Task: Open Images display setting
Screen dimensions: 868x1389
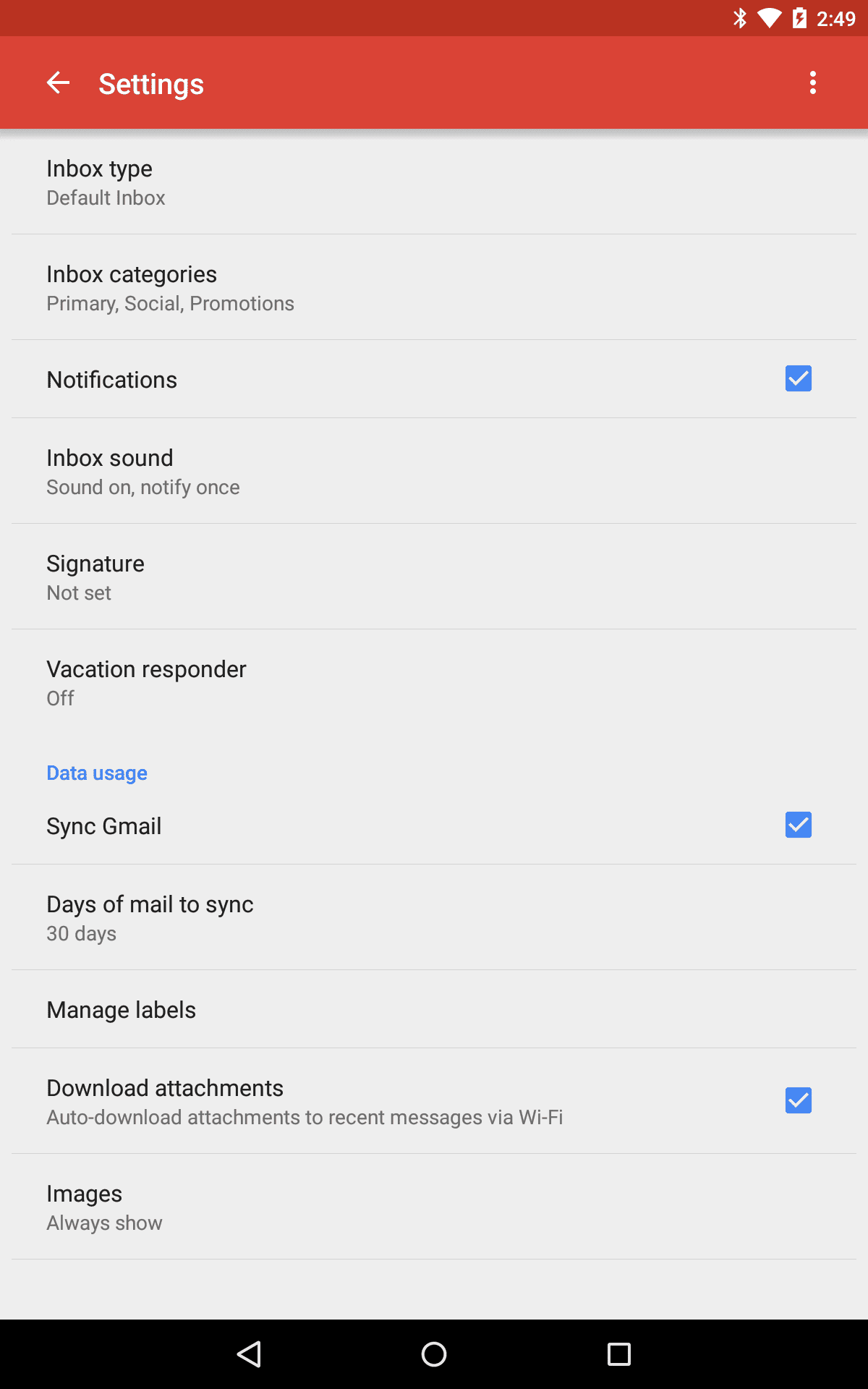Action: pyautogui.click(x=434, y=1207)
